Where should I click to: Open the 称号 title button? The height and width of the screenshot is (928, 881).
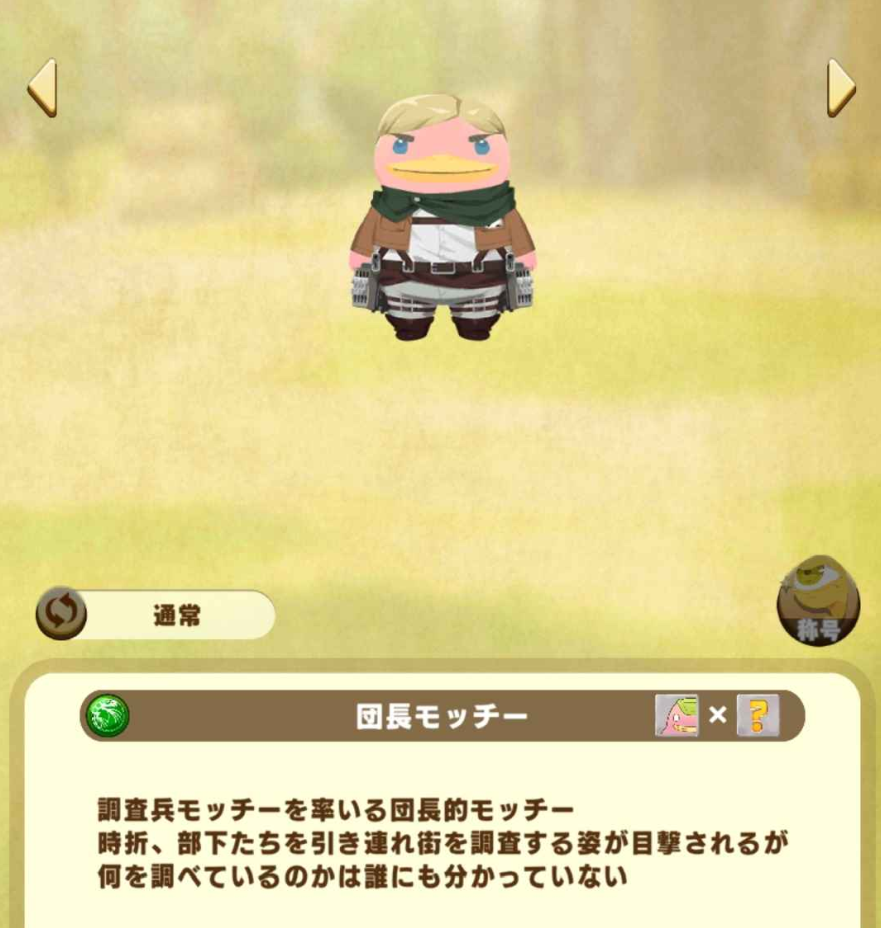(x=818, y=601)
